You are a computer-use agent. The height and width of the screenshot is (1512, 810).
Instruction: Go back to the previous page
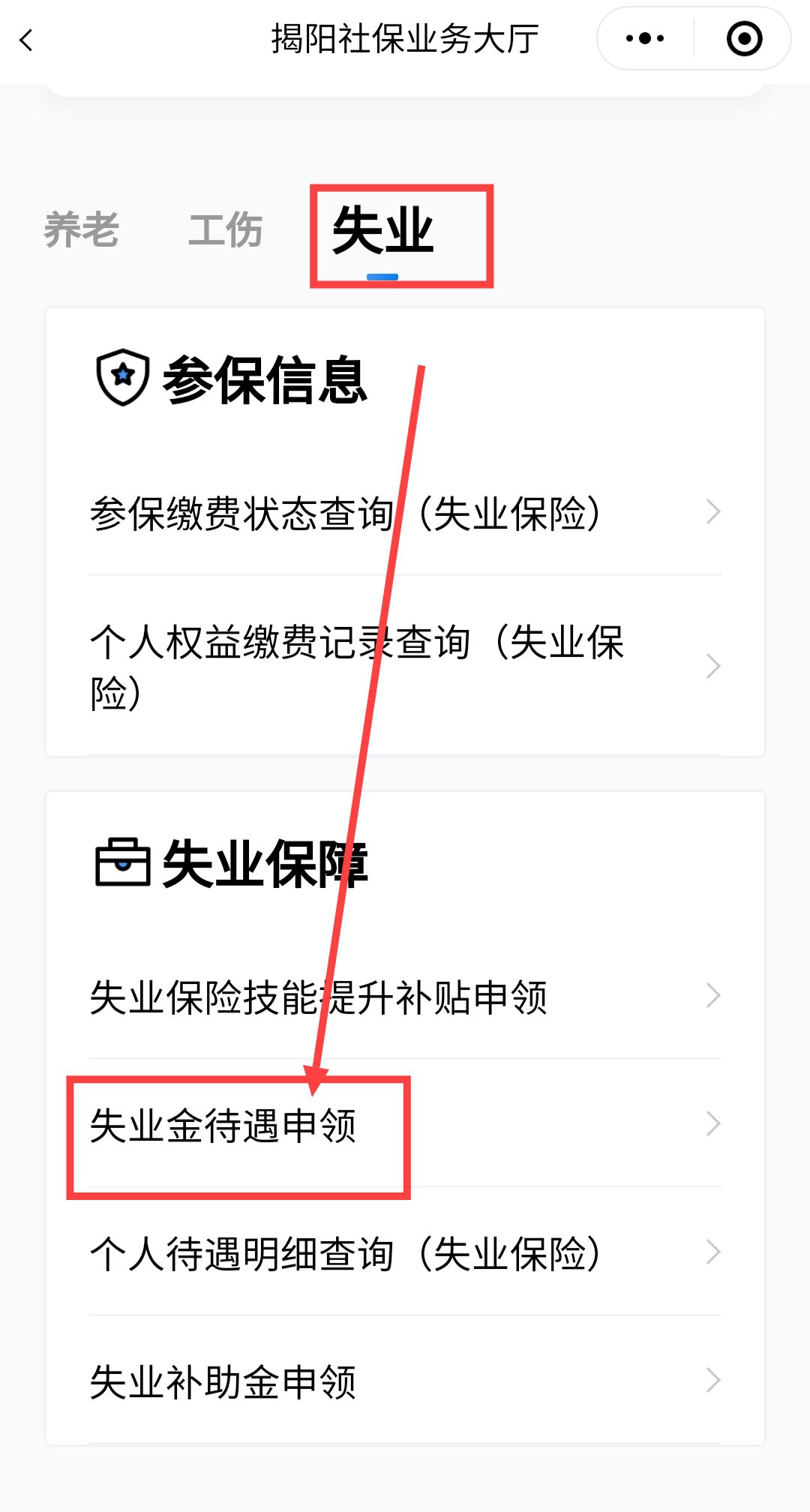click(28, 40)
